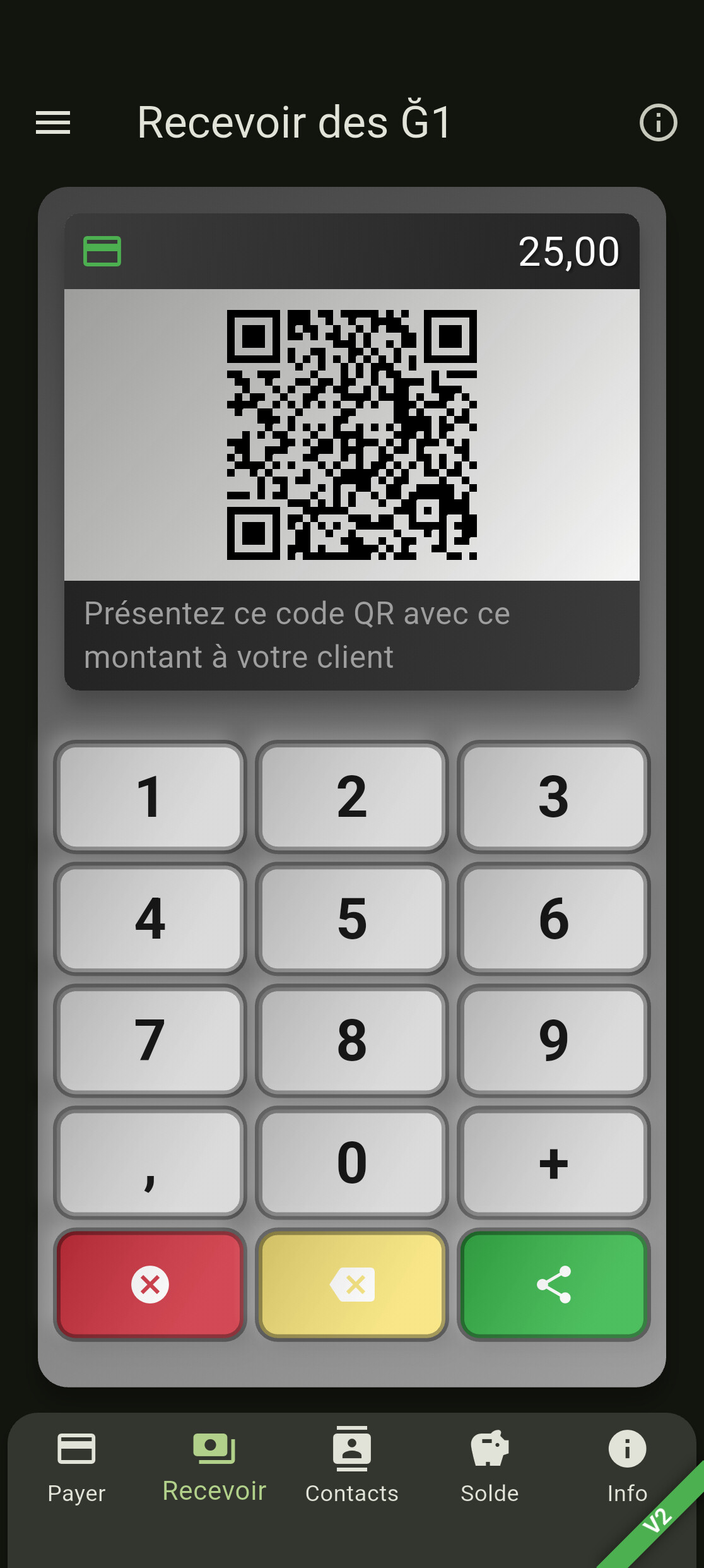Screen dimensions: 704x1568
Task: Enter digit 0 on the keypad
Action: pos(352,1162)
